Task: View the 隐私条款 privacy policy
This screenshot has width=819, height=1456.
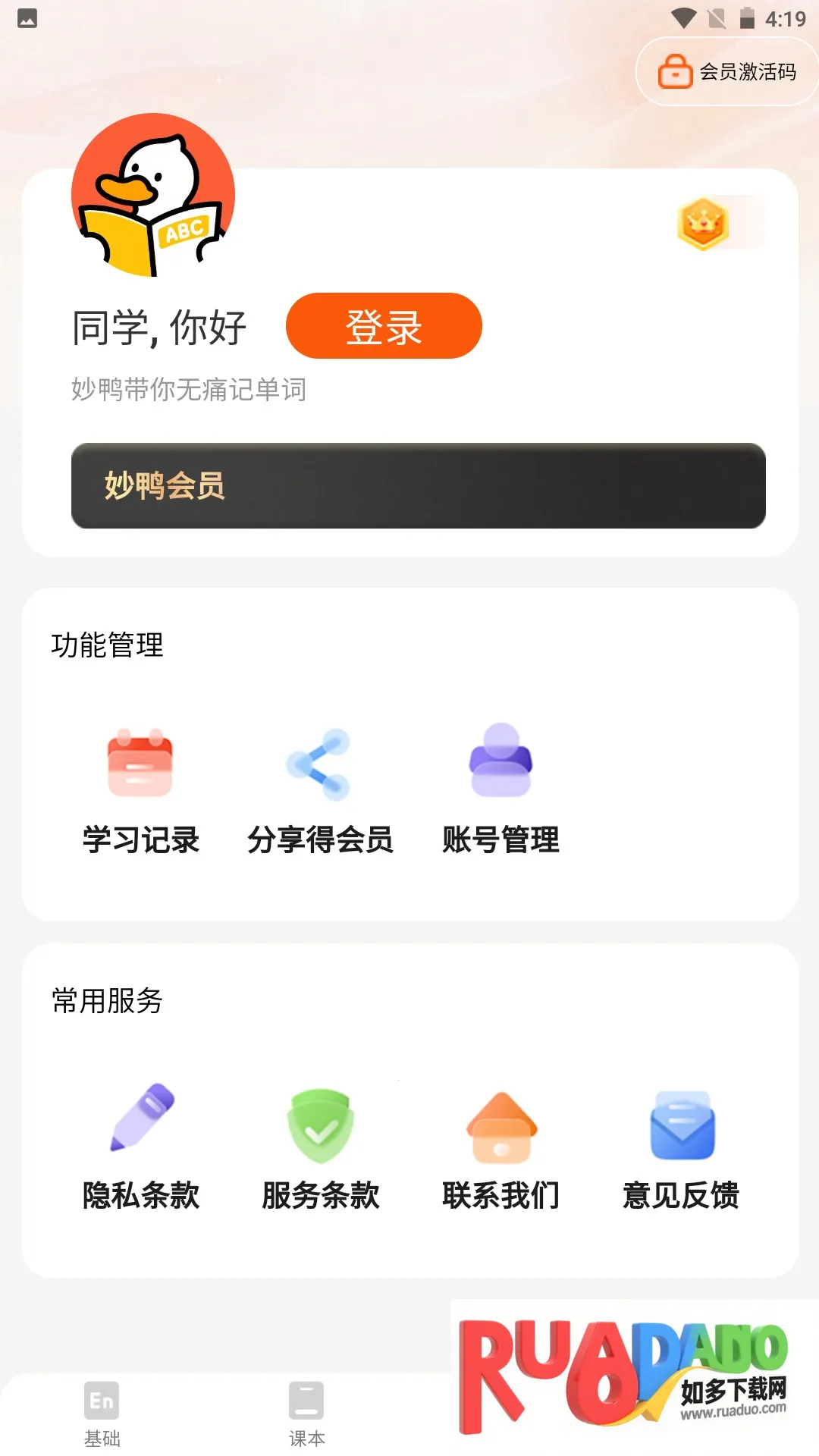Action: [140, 1145]
